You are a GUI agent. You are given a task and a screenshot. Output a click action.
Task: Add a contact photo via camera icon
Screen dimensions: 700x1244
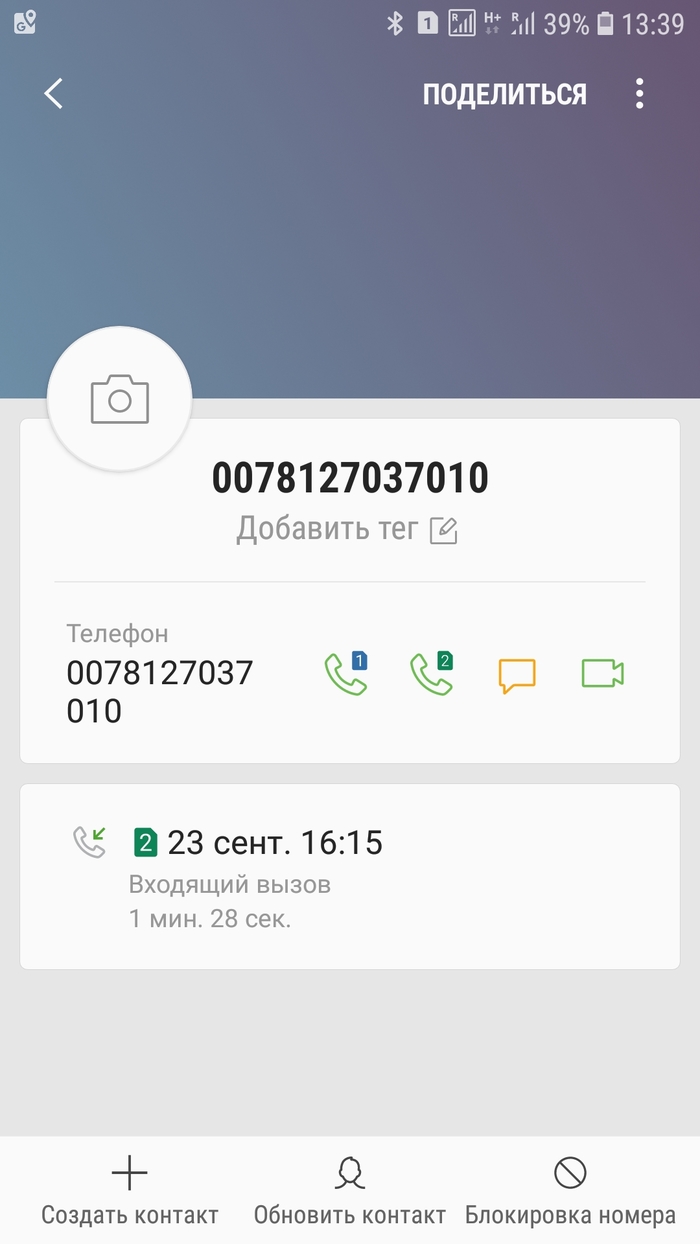[119, 400]
